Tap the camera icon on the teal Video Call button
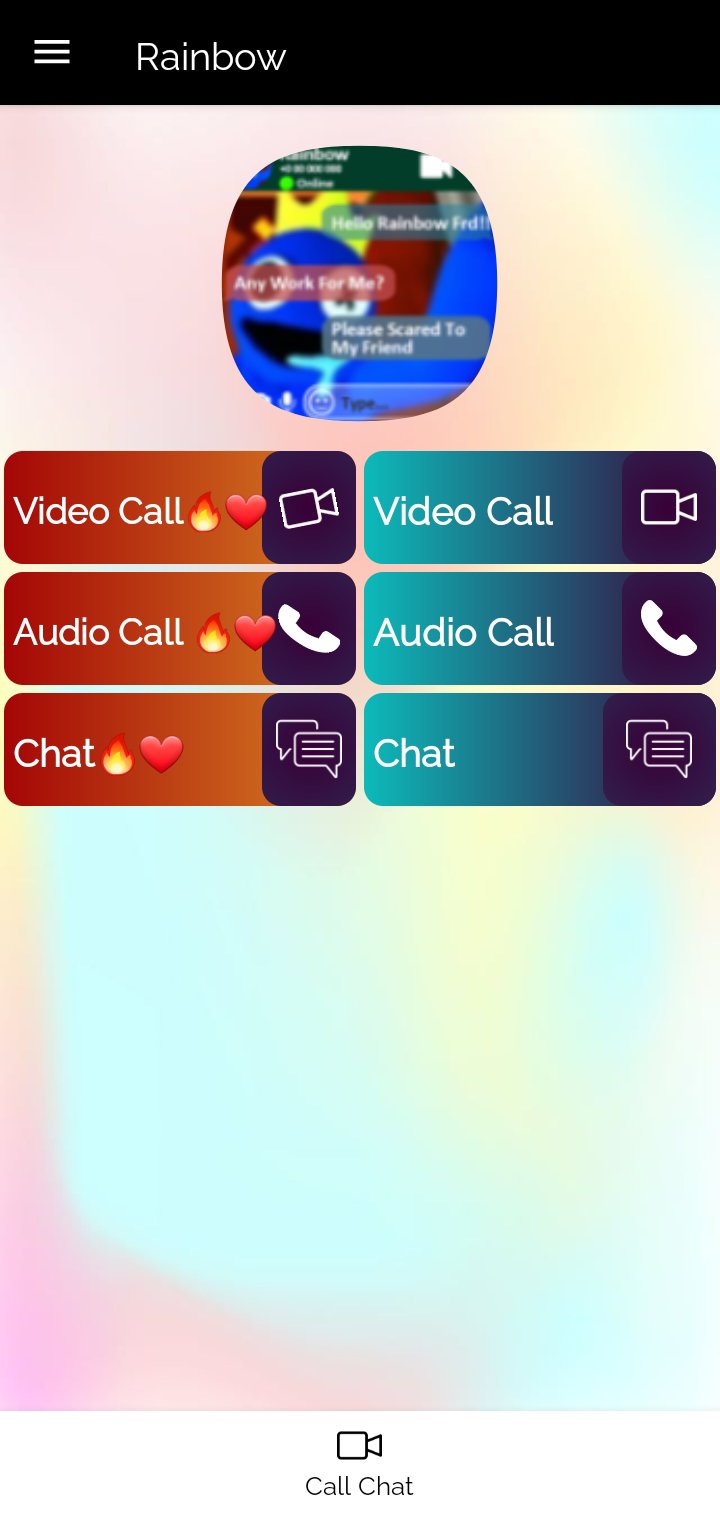Image resolution: width=720 pixels, height=1514 pixels. 668,506
